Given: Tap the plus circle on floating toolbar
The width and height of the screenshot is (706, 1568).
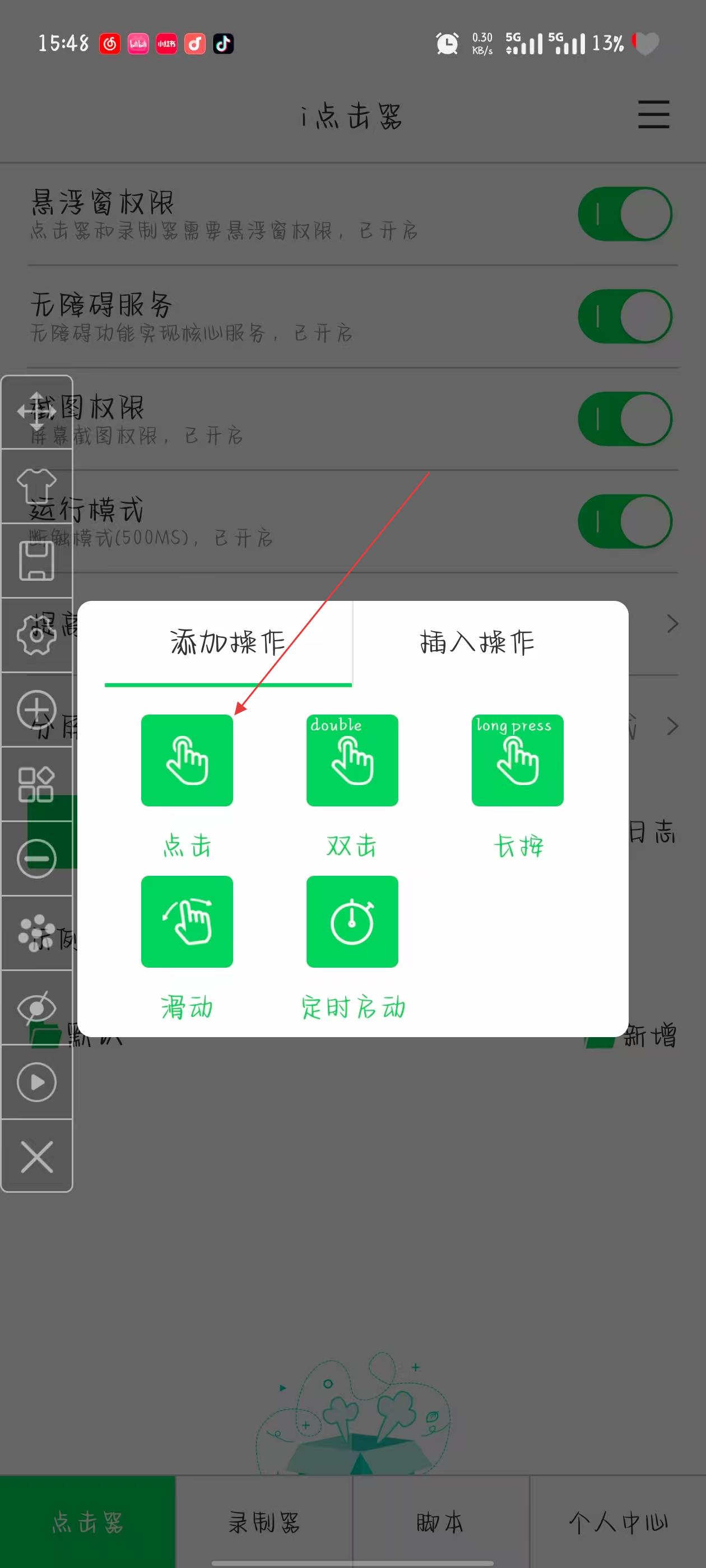Looking at the screenshot, I should tap(36, 710).
